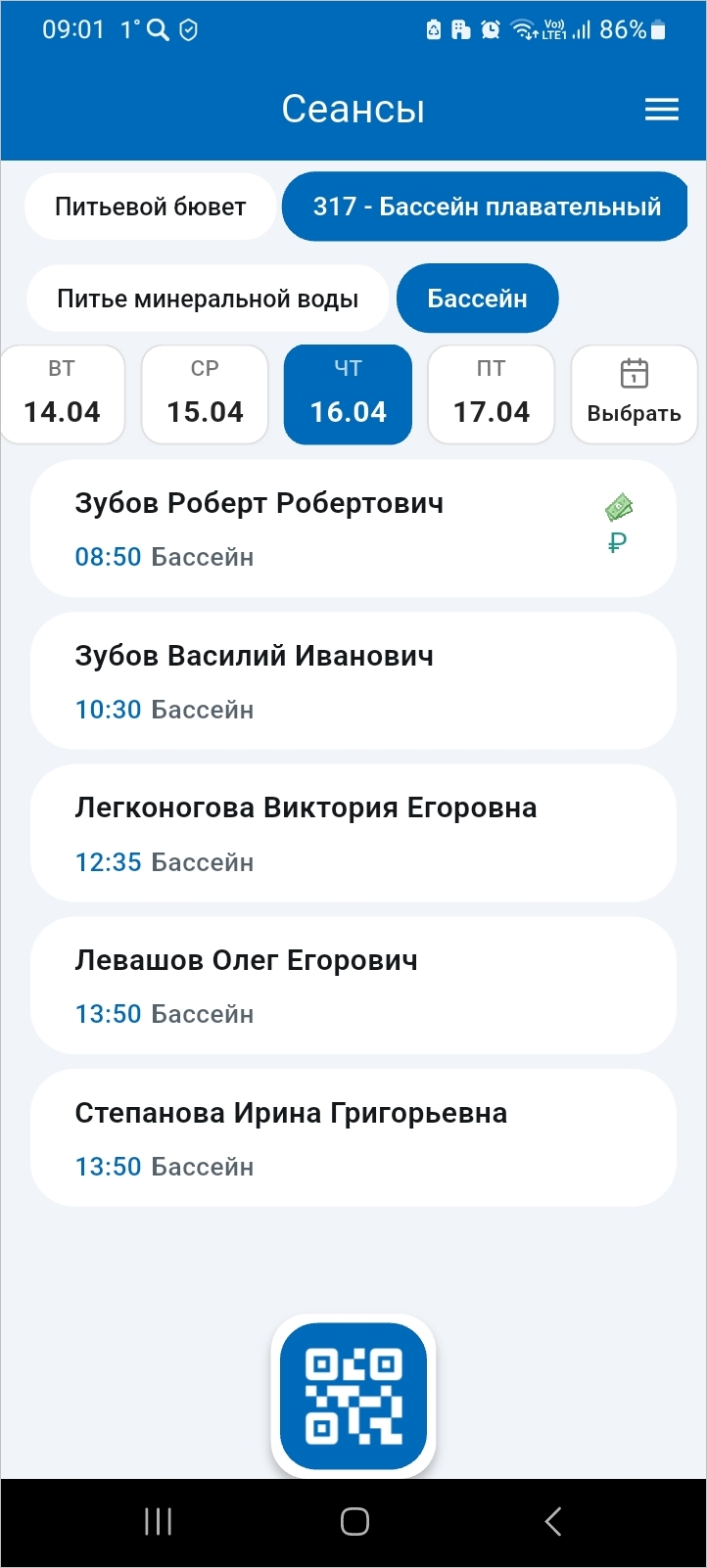The width and height of the screenshot is (707, 1568).
Task: Switch to Wednesday 15.04
Action: (x=205, y=394)
